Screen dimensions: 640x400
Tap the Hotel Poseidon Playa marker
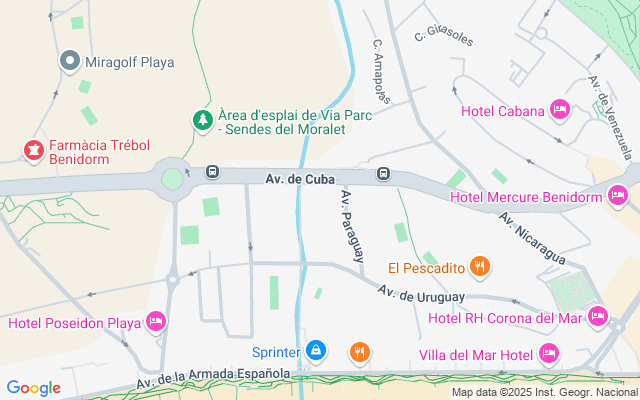(x=155, y=322)
